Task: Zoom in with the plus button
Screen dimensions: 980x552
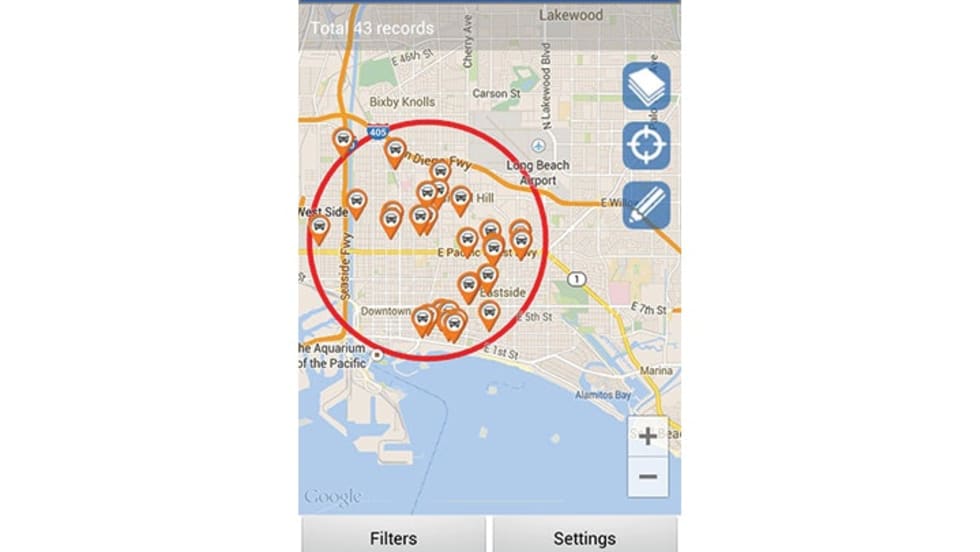Action: 647,437
